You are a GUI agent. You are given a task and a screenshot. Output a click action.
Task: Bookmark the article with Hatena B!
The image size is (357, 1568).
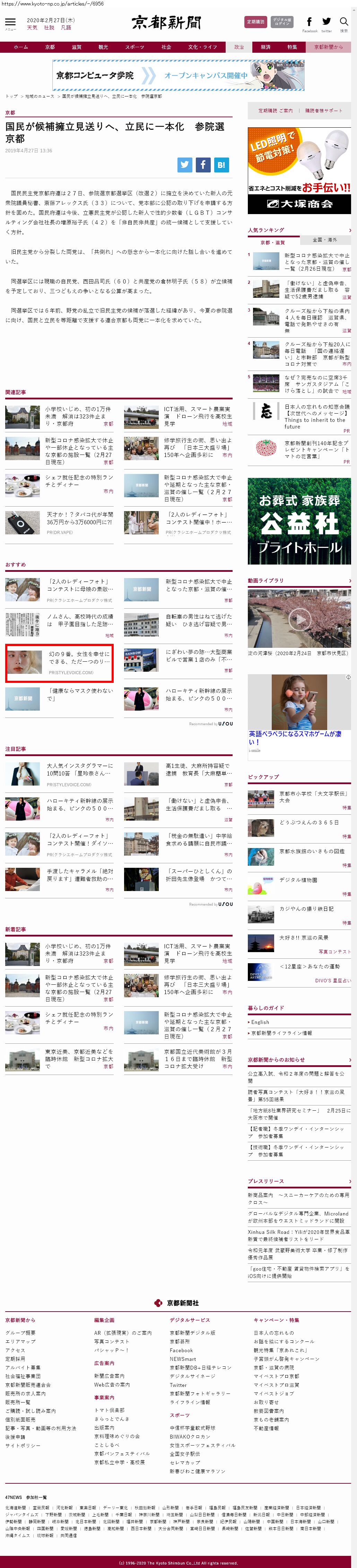click(221, 164)
